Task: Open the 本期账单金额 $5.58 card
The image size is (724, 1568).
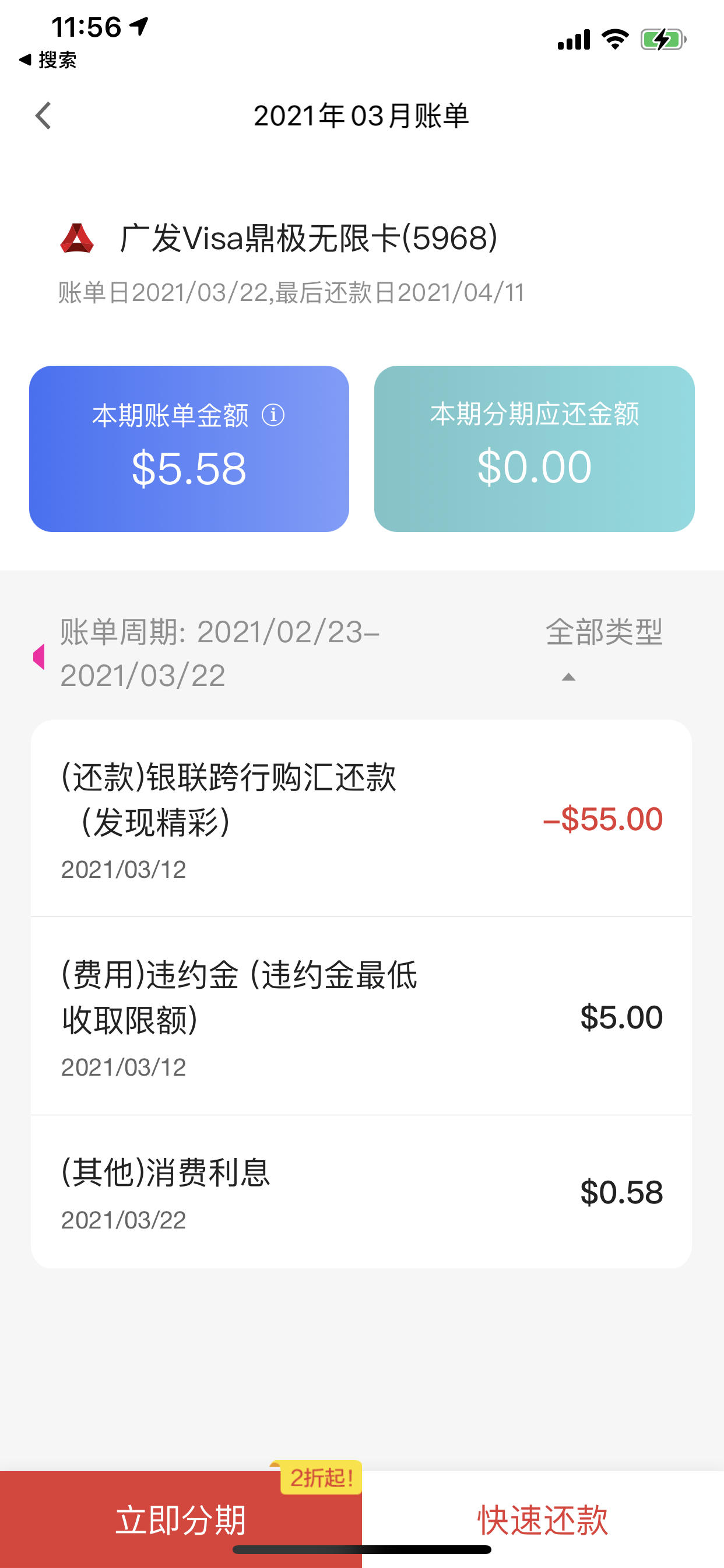Action: point(189,449)
